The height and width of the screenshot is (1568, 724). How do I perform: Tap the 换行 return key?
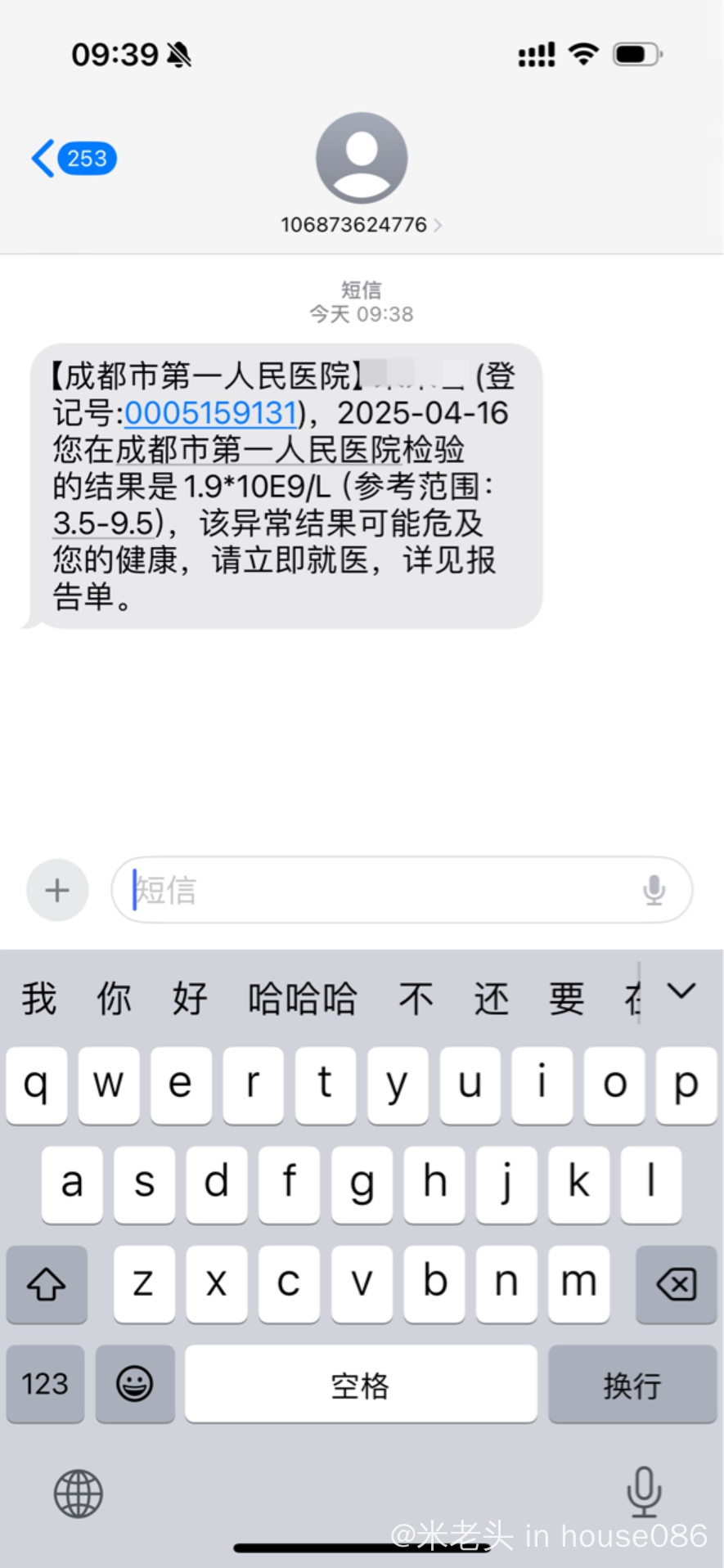pos(632,1383)
